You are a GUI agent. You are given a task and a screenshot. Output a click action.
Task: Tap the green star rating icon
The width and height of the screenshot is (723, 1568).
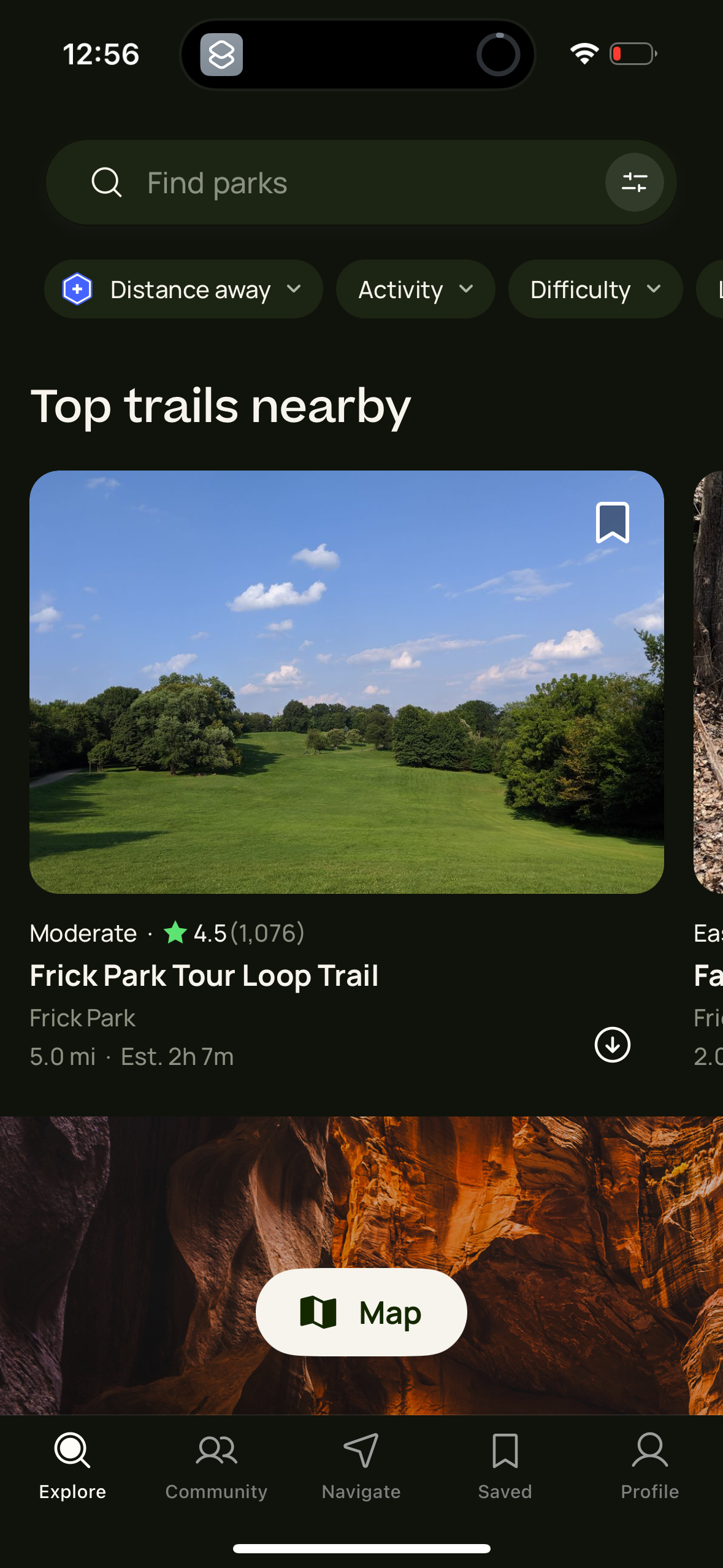click(x=175, y=932)
